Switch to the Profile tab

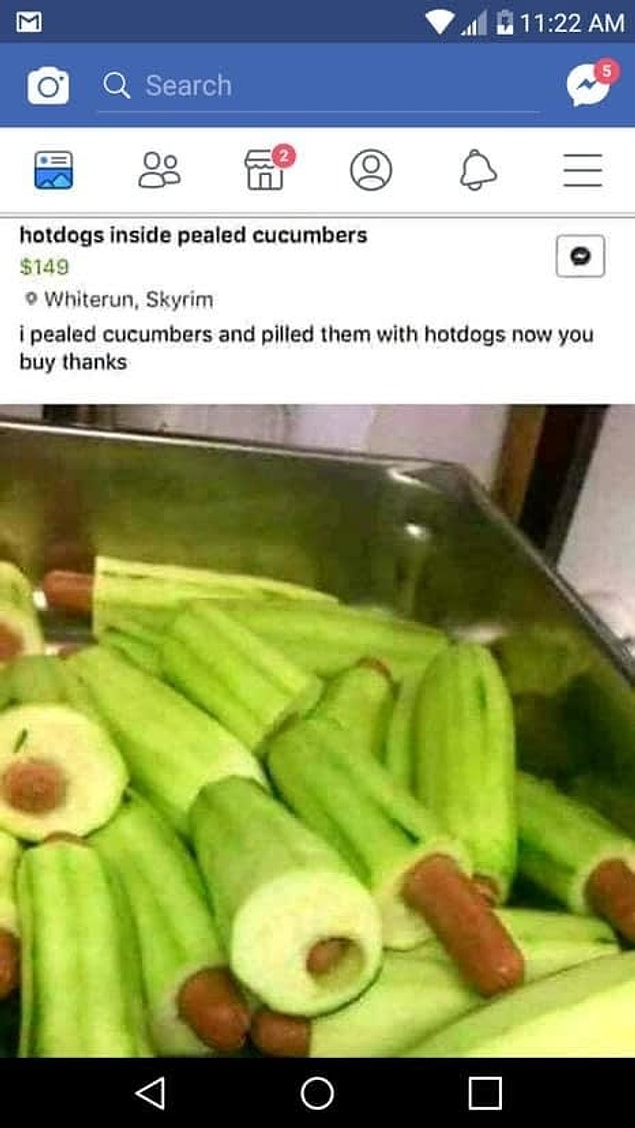(x=371, y=170)
